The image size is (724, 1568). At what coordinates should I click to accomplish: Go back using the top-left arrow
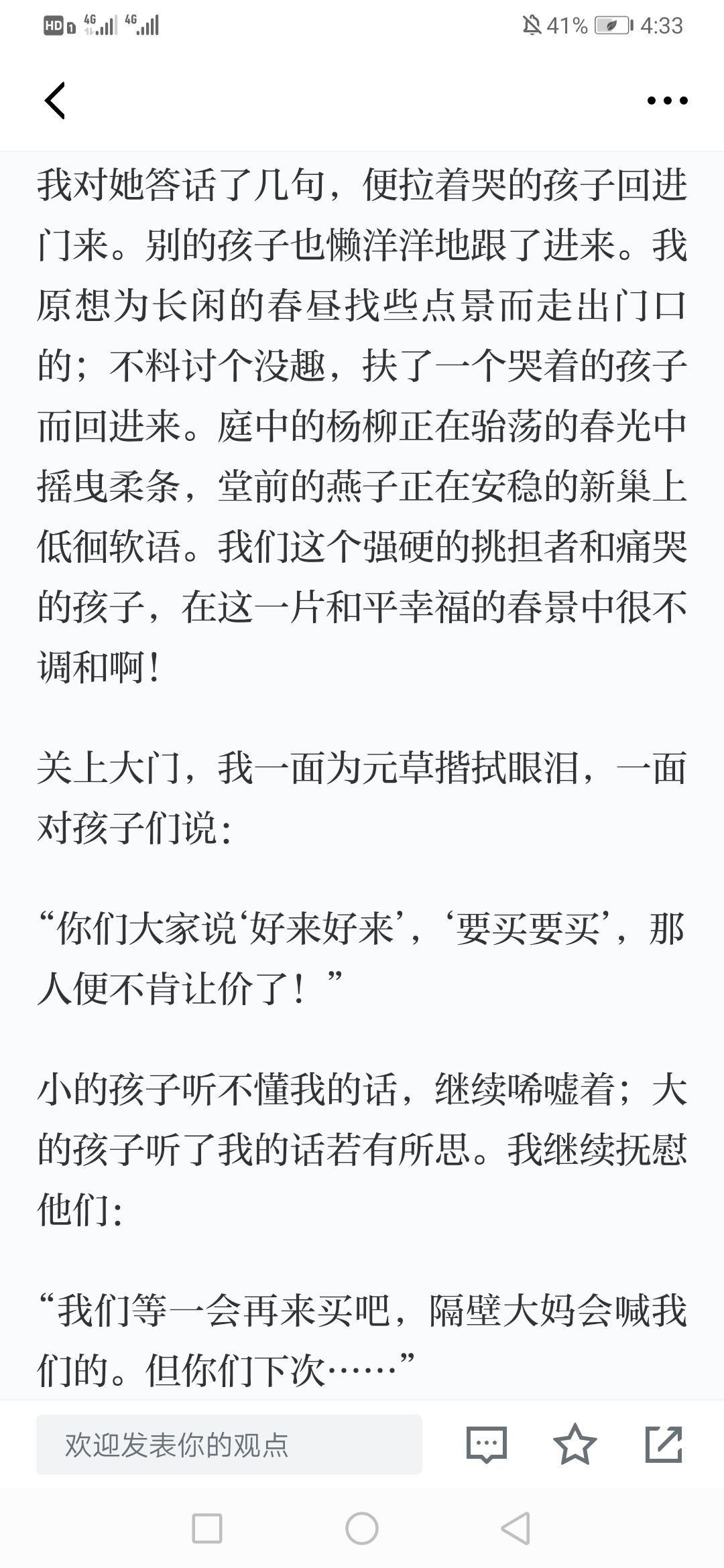click(x=55, y=101)
